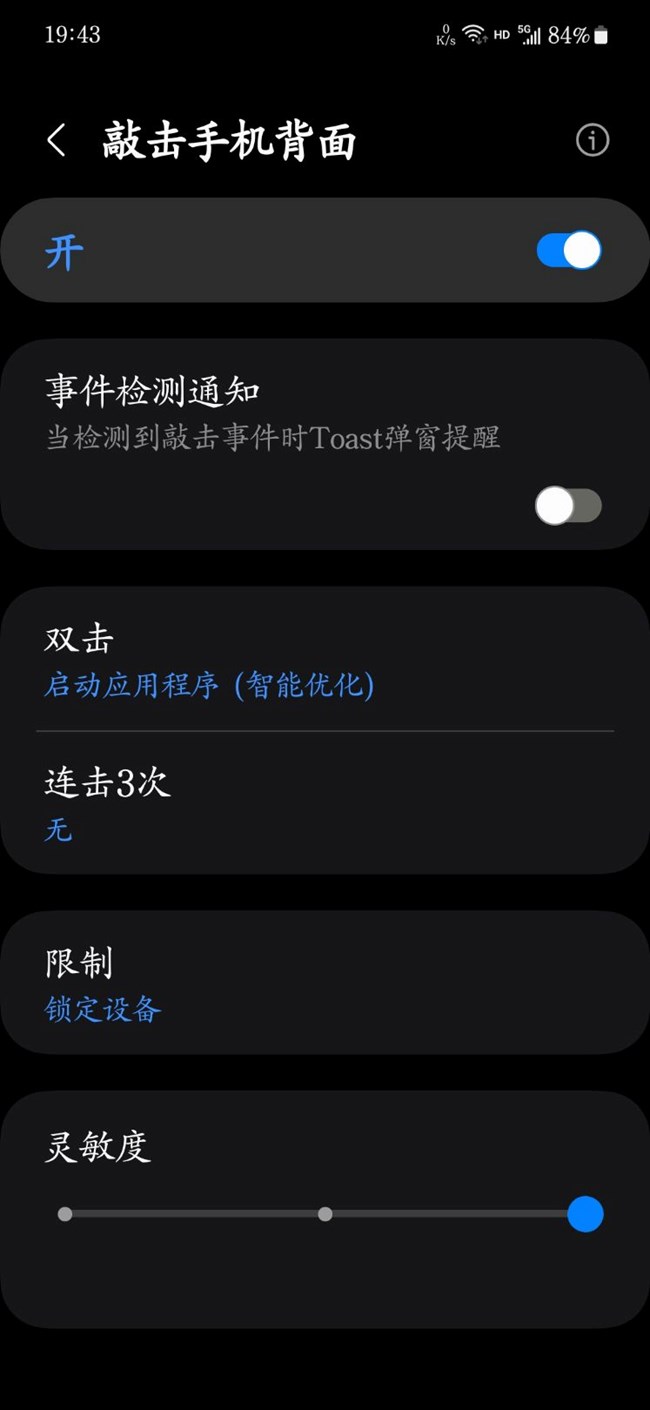Viewport: 650px width, 1410px height.
Task: Enable the 事件检测通知 toggle
Action: (x=568, y=506)
